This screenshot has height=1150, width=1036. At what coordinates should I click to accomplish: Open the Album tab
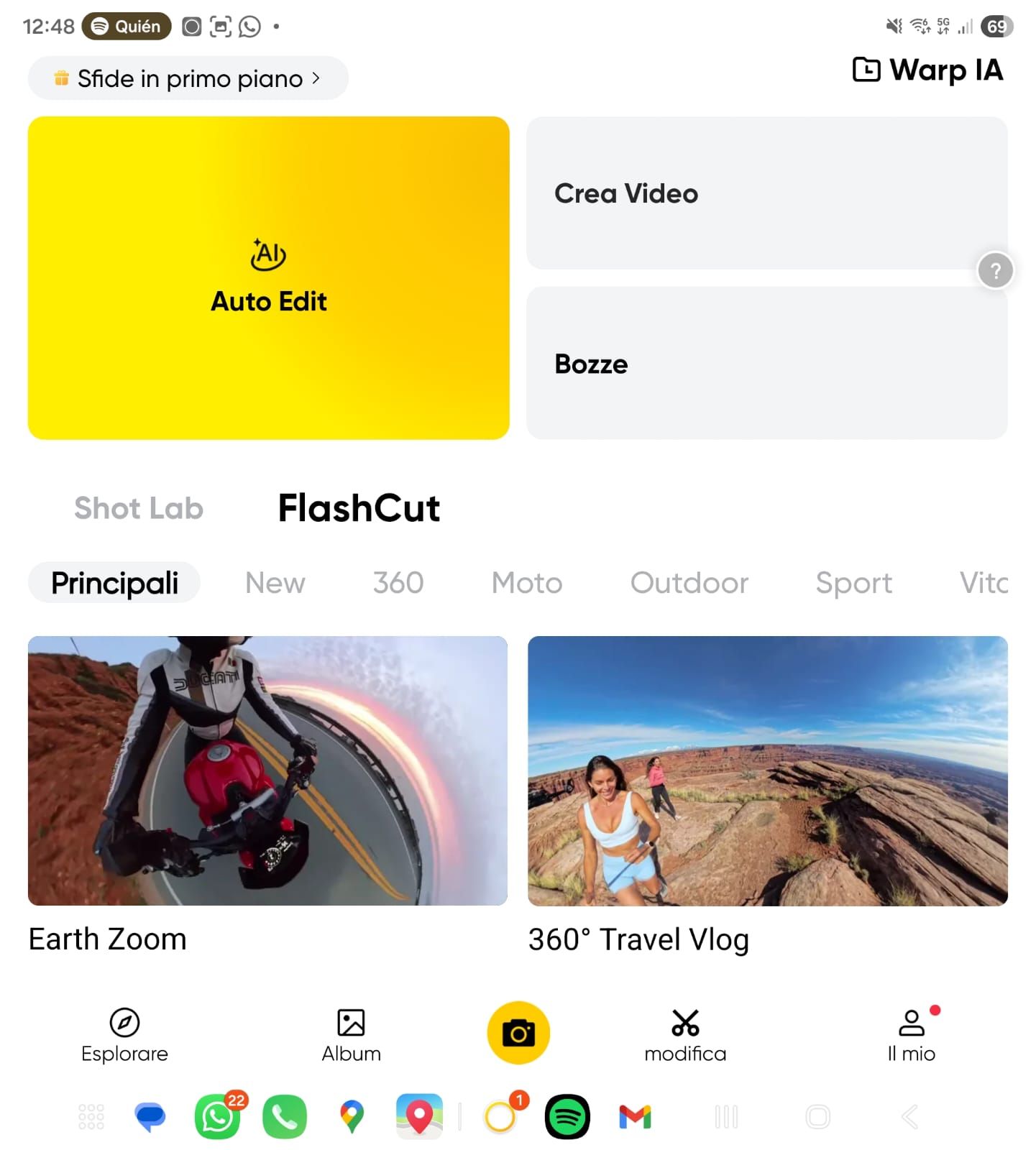click(x=351, y=1034)
